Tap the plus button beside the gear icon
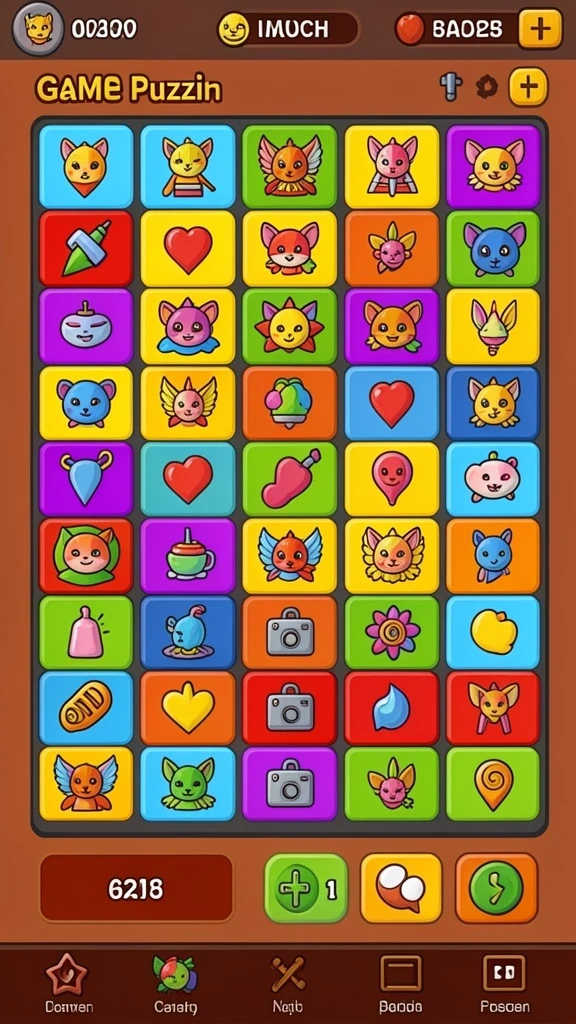Viewport: 576px width, 1024px height. coord(528,87)
